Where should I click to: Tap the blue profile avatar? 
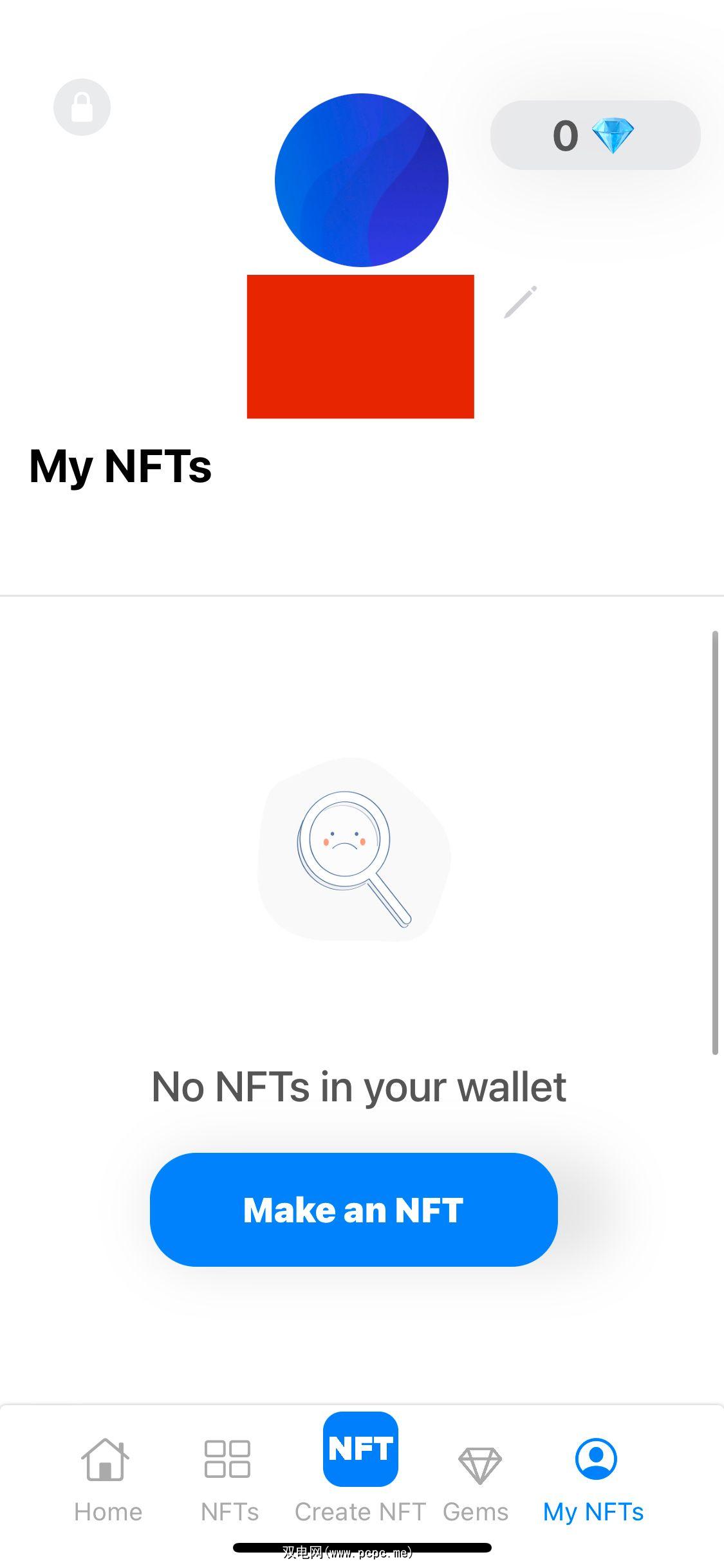point(361,180)
